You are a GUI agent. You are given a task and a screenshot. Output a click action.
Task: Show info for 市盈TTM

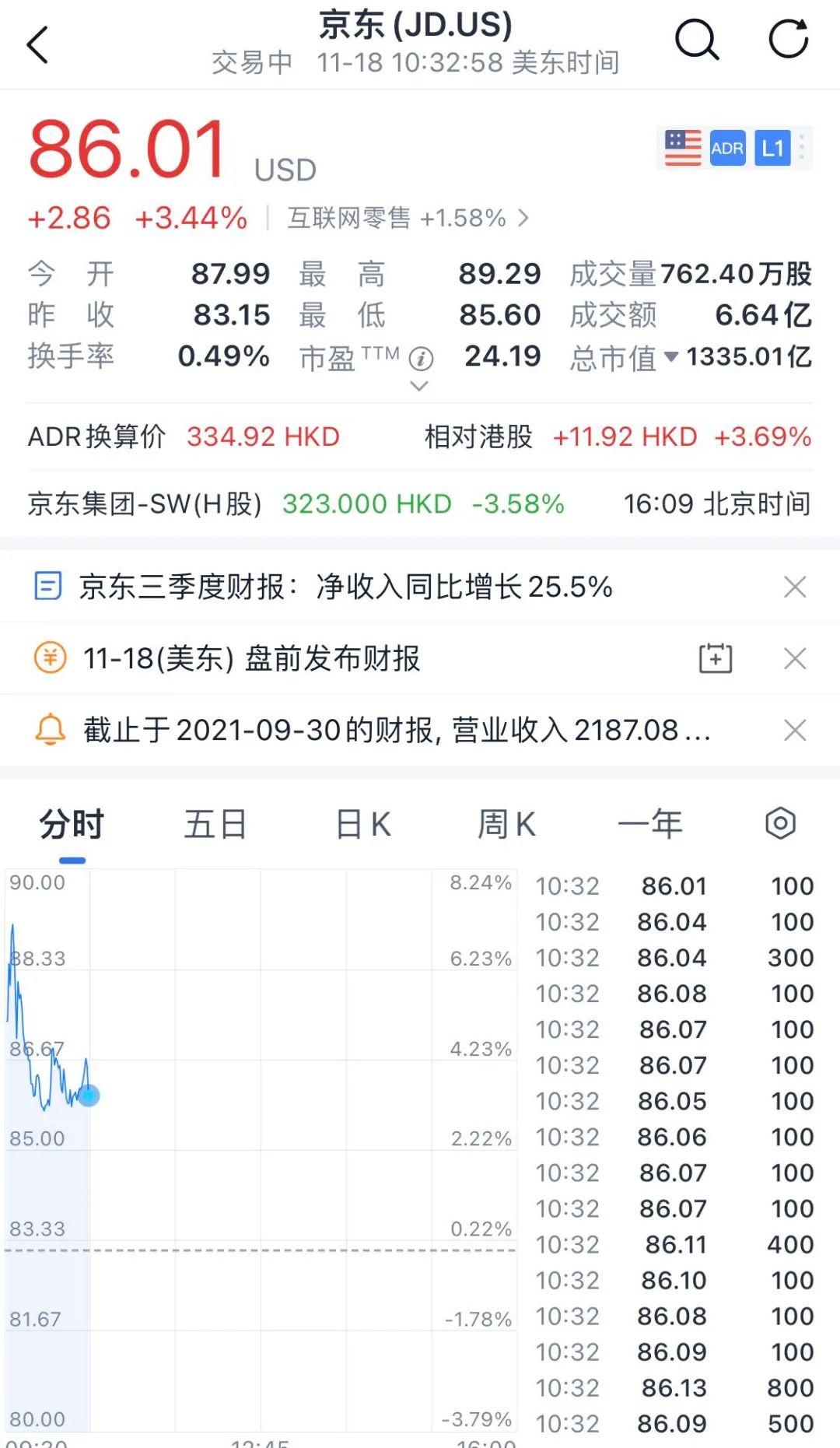(x=421, y=359)
